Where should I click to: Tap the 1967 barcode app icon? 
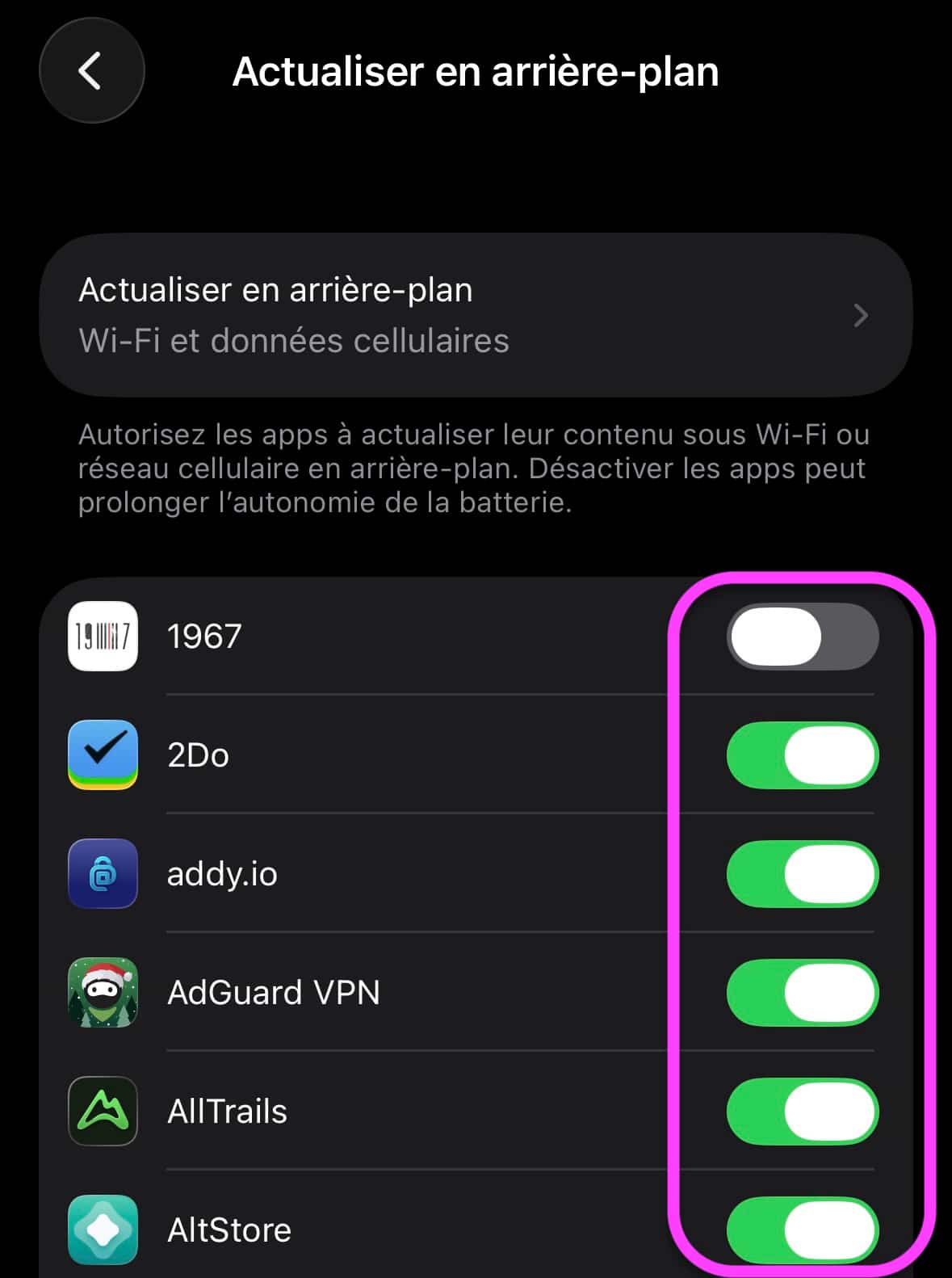pos(103,637)
